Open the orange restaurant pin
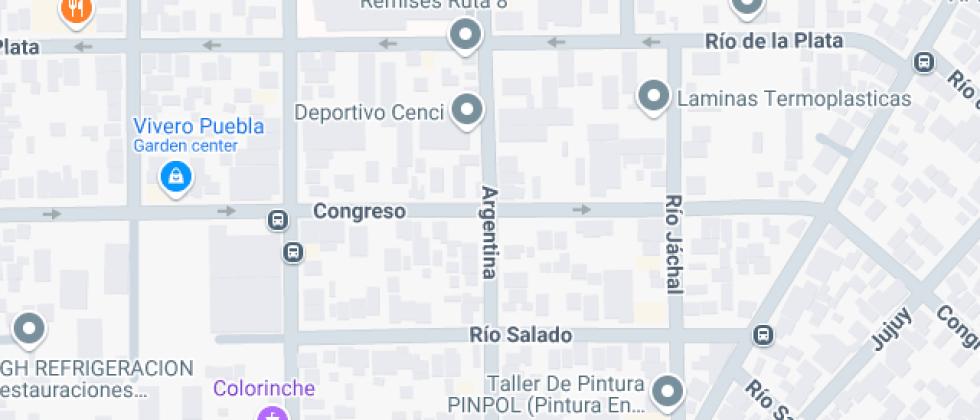Viewport: 980px width, 420px height. tap(76, 10)
